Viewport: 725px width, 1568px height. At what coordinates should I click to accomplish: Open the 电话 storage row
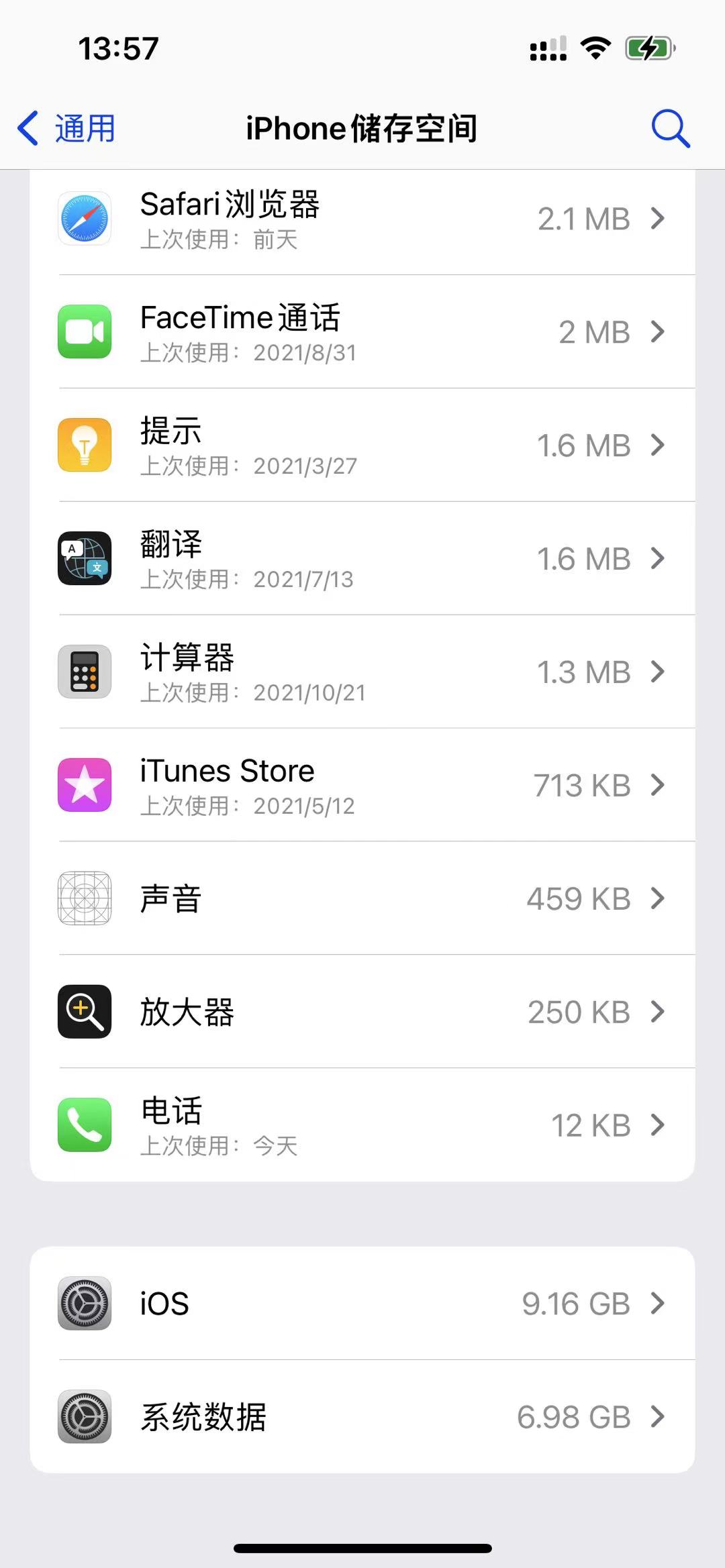pyautogui.click(x=362, y=1126)
